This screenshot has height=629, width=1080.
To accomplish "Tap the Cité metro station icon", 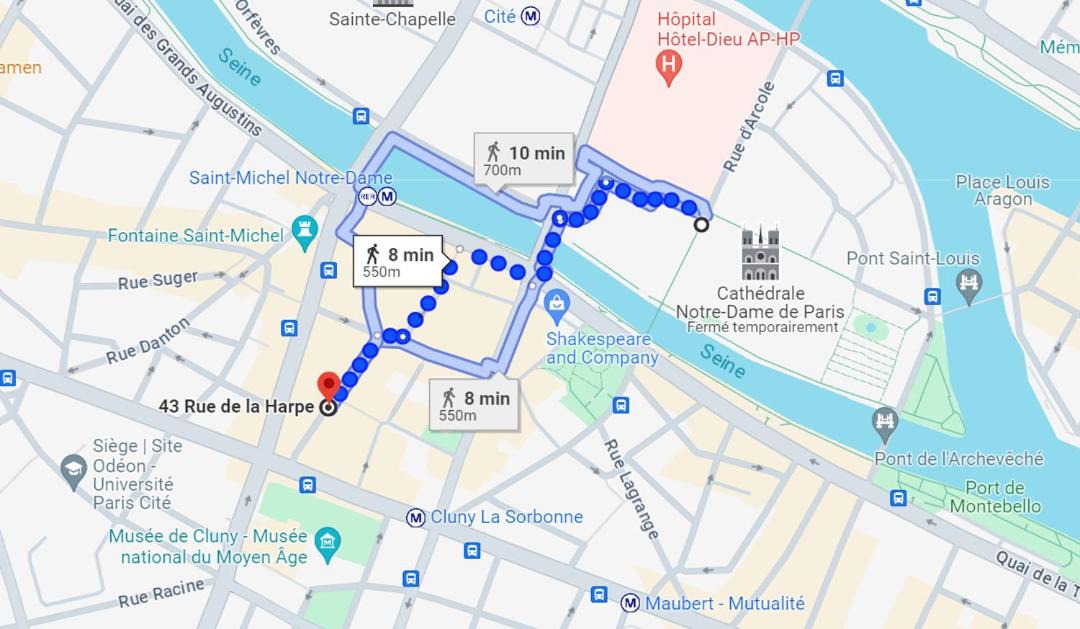I will coord(531,16).
